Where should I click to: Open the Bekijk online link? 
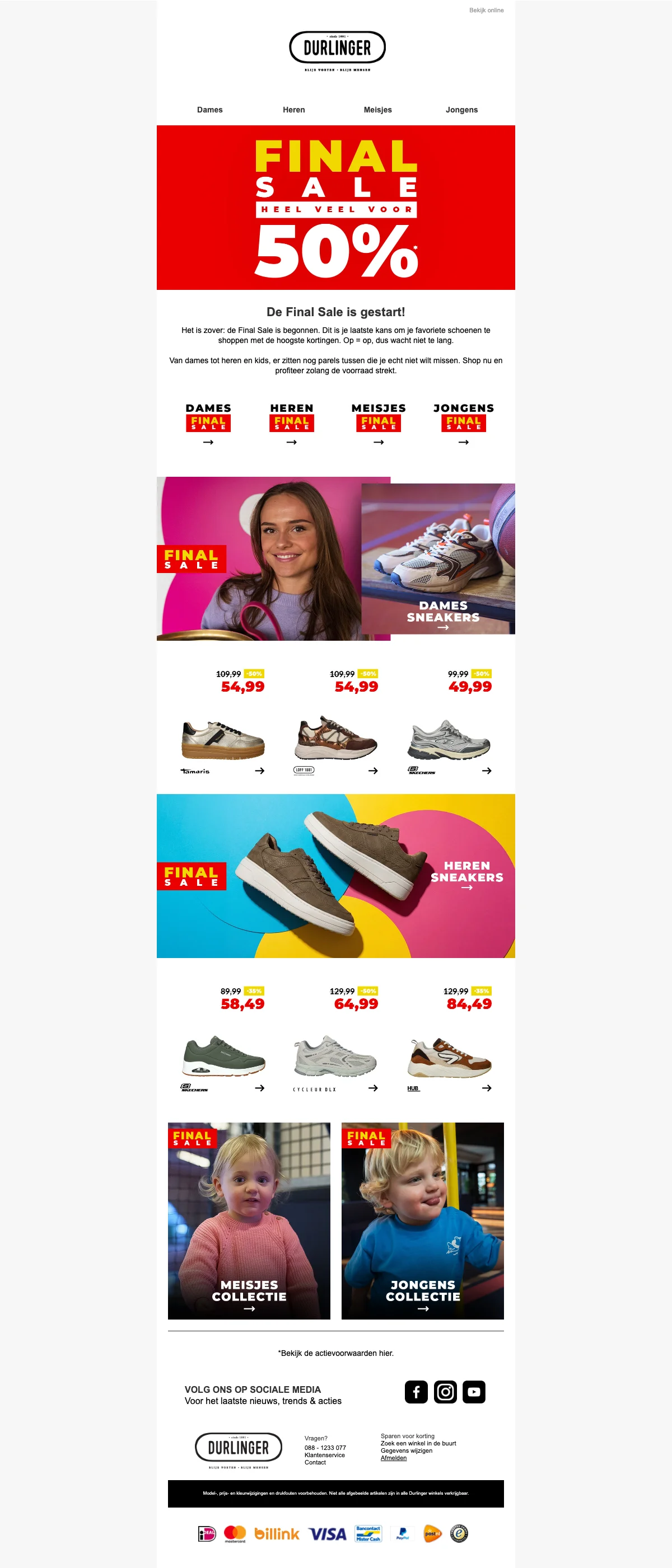[x=486, y=10]
